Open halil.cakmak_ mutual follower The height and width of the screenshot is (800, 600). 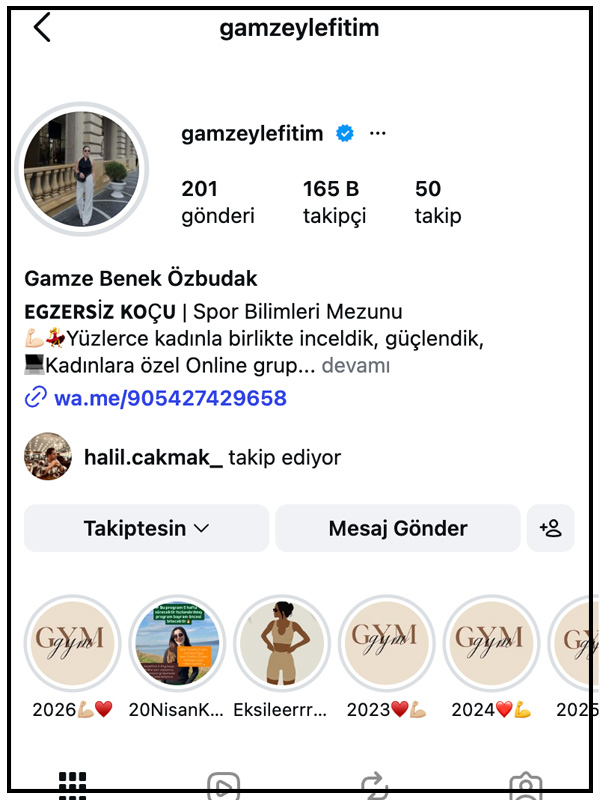[x=153, y=458]
